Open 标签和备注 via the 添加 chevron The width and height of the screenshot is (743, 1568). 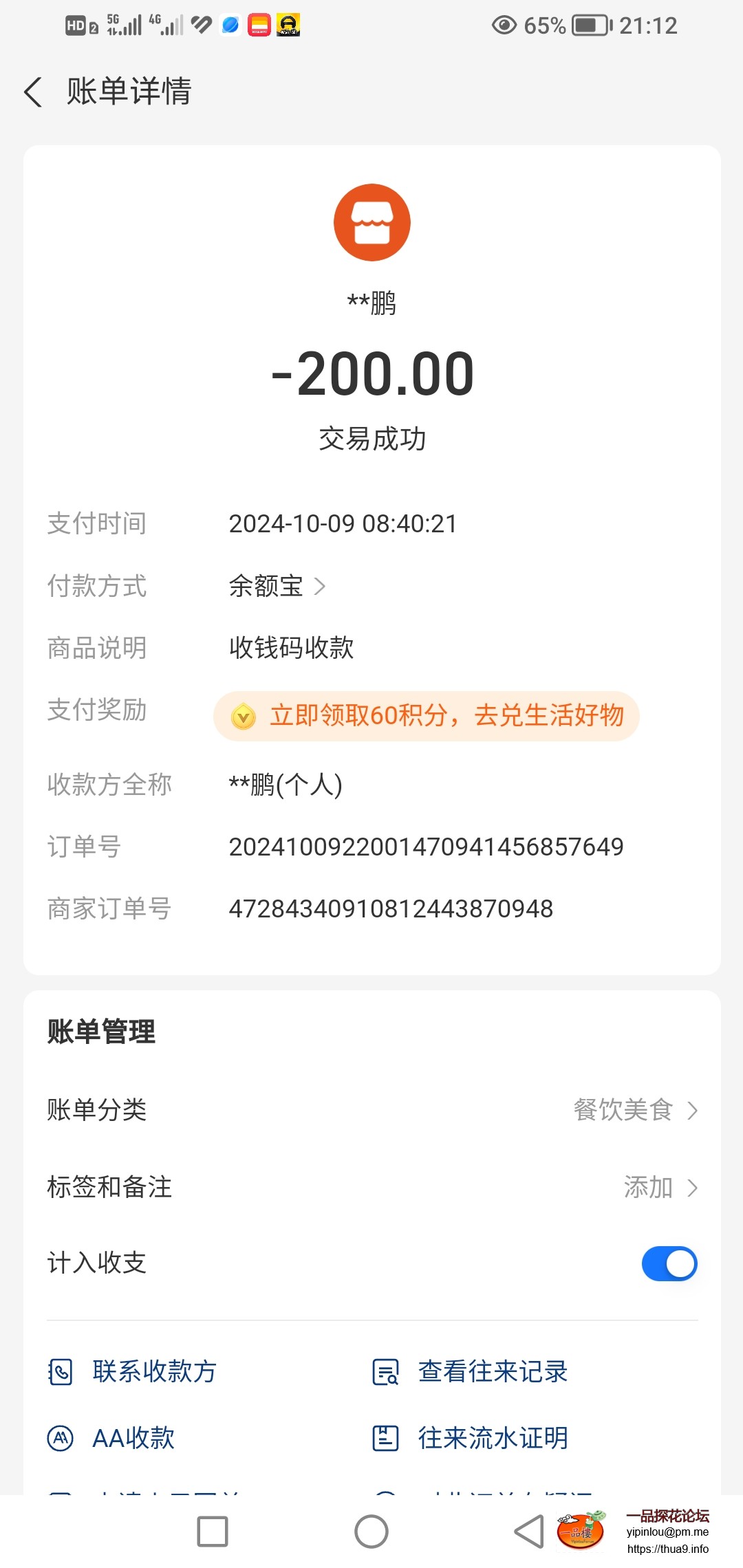tap(660, 1186)
